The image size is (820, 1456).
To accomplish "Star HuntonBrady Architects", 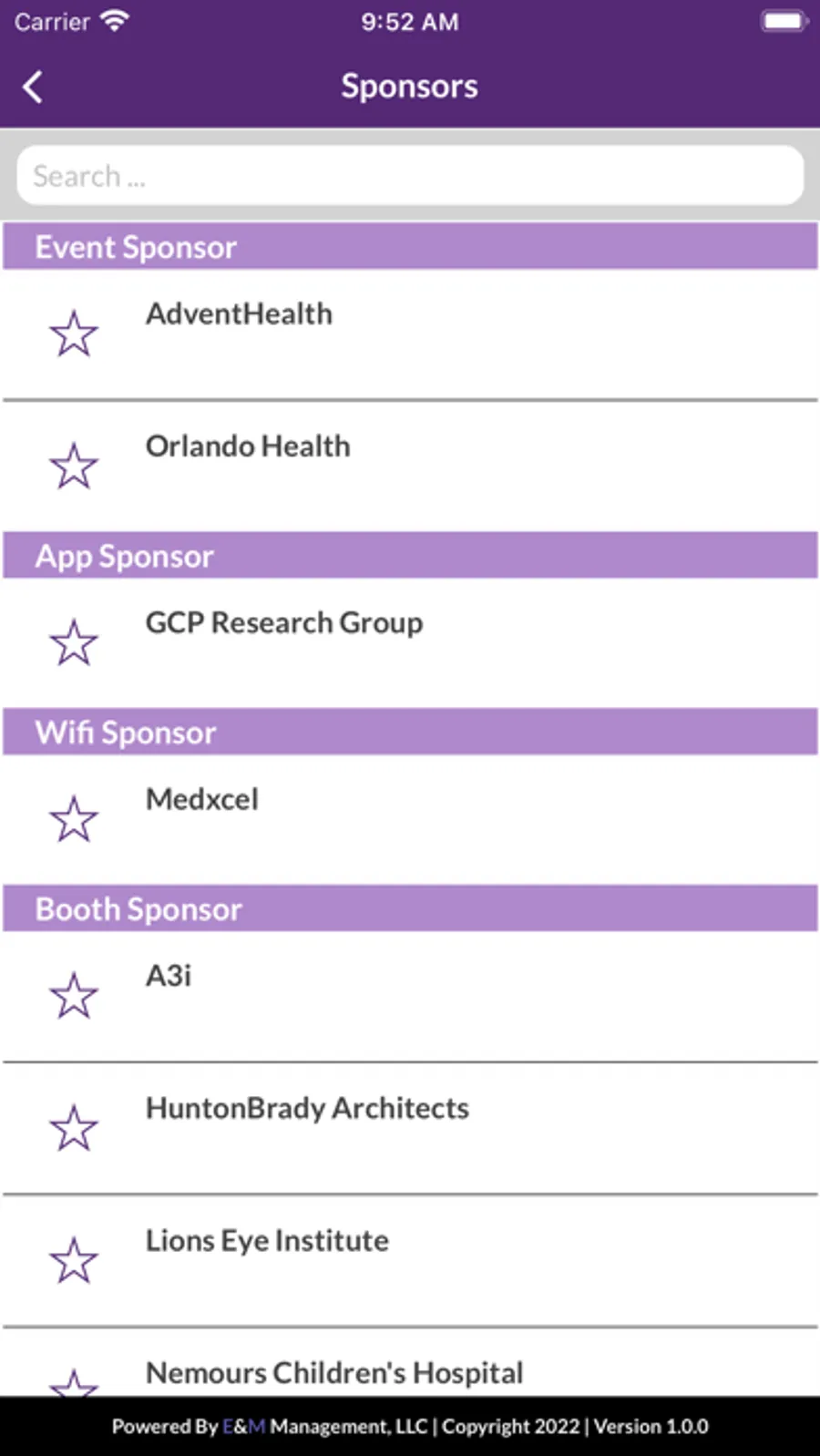I will 74,1128.
